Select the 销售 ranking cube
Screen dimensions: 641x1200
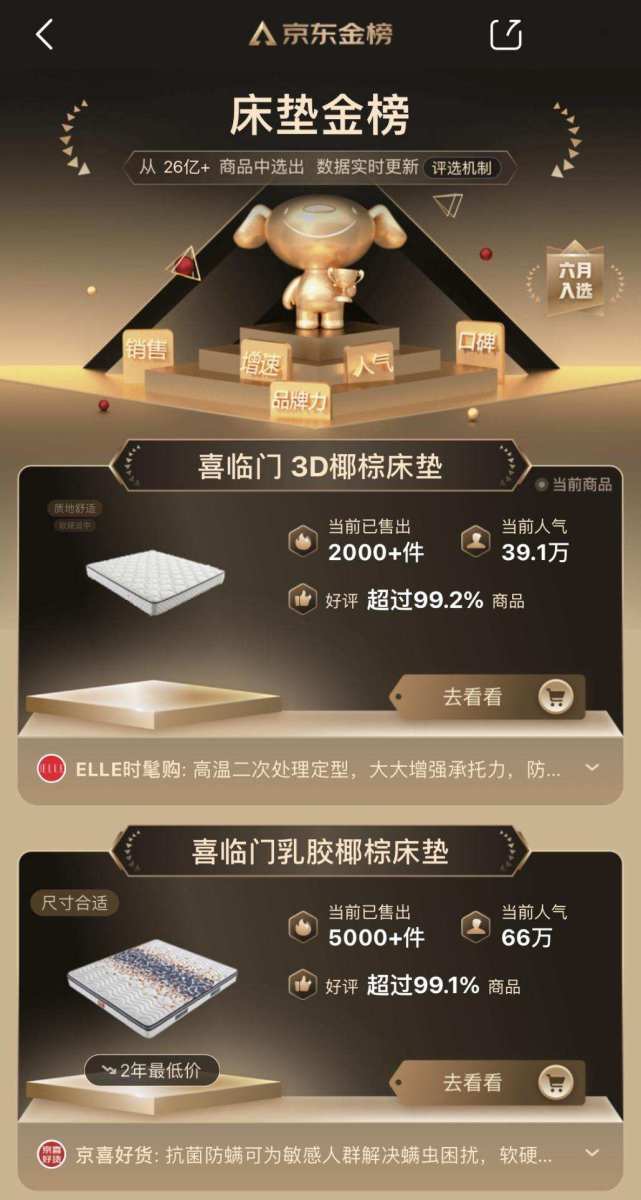tap(147, 348)
